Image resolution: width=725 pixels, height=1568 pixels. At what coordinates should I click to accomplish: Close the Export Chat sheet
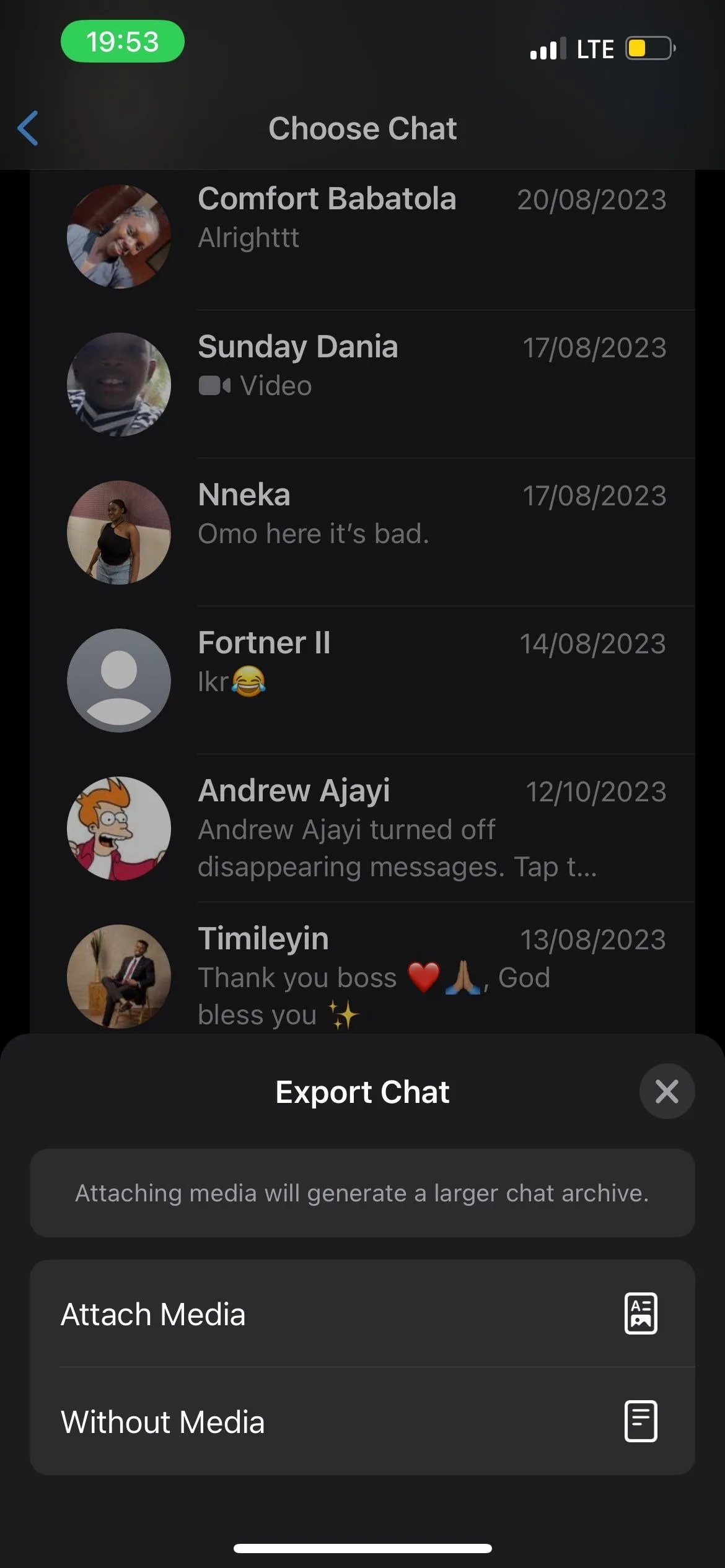pos(667,1091)
